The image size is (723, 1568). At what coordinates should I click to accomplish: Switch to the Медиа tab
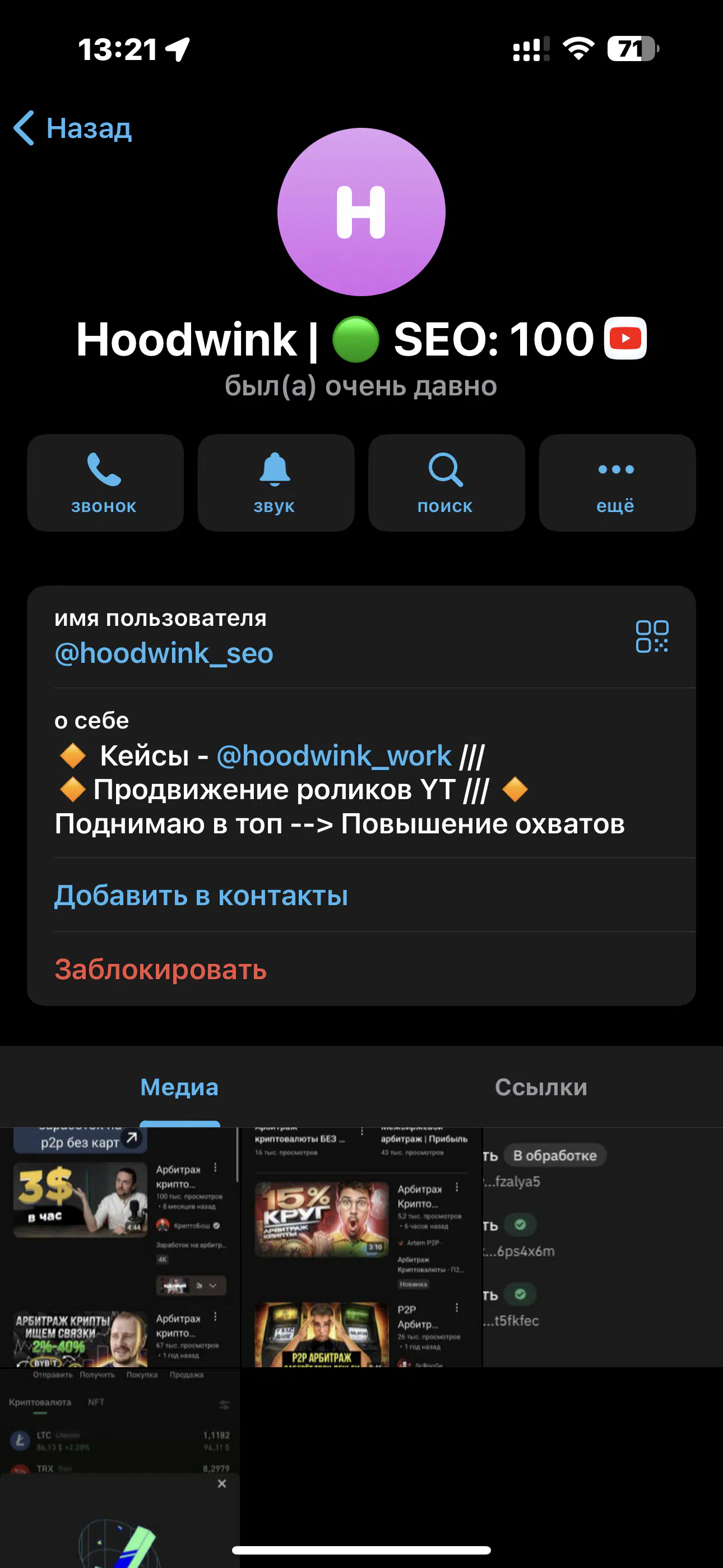pyautogui.click(x=179, y=1087)
